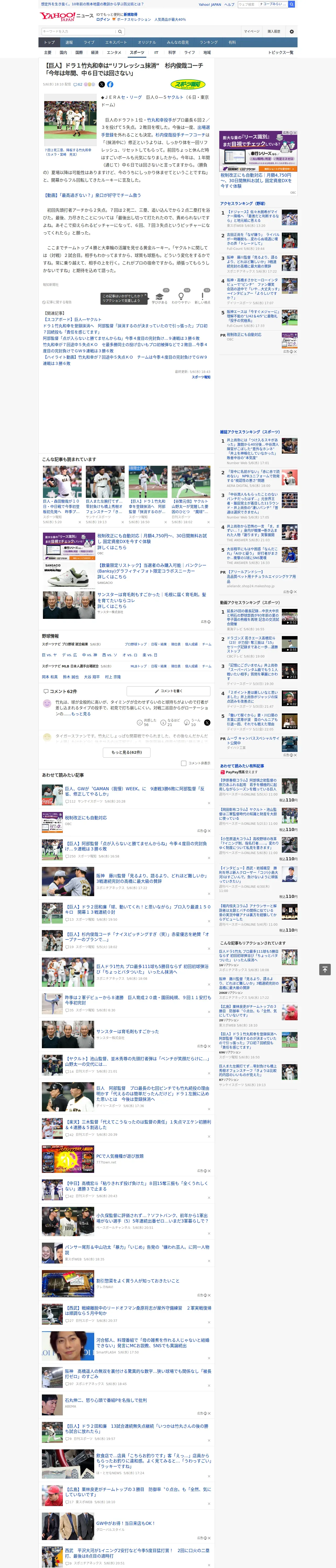Open the トピックス一覧 link
The image size is (336, 1568).
pos(281,52)
